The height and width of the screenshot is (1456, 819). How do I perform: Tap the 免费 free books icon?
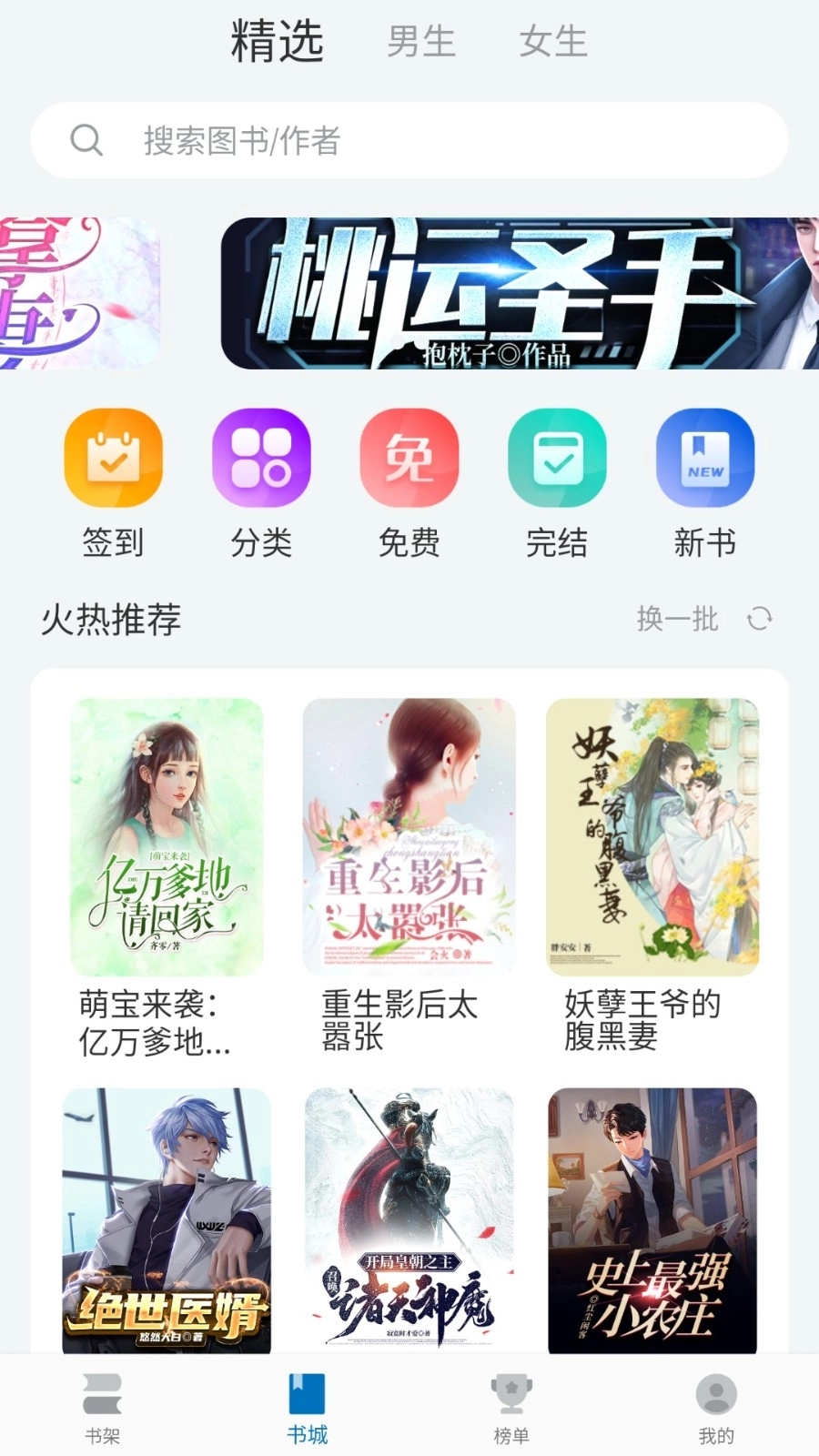click(409, 457)
